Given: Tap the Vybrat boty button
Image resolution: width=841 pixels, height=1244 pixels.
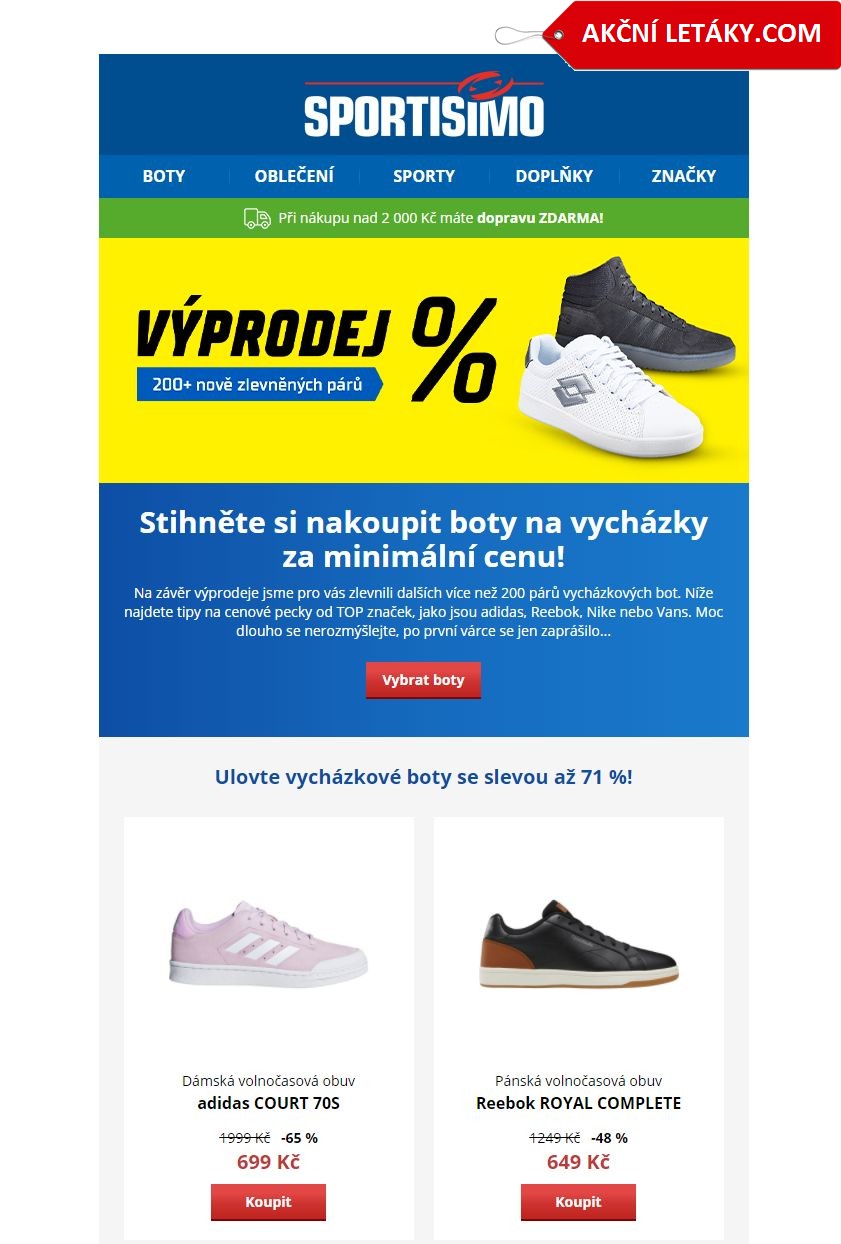Looking at the screenshot, I should (x=423, y=680).
